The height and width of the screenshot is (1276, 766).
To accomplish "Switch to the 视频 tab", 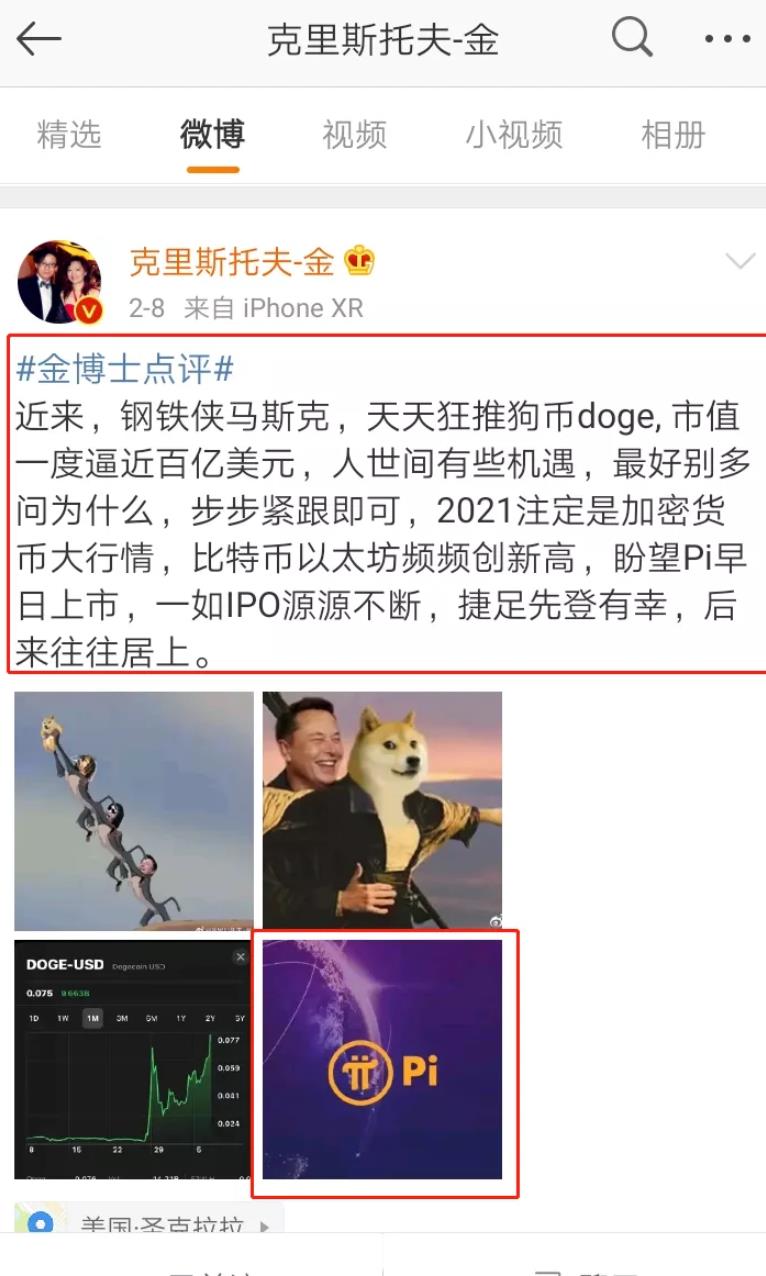I will coord(354,134).
